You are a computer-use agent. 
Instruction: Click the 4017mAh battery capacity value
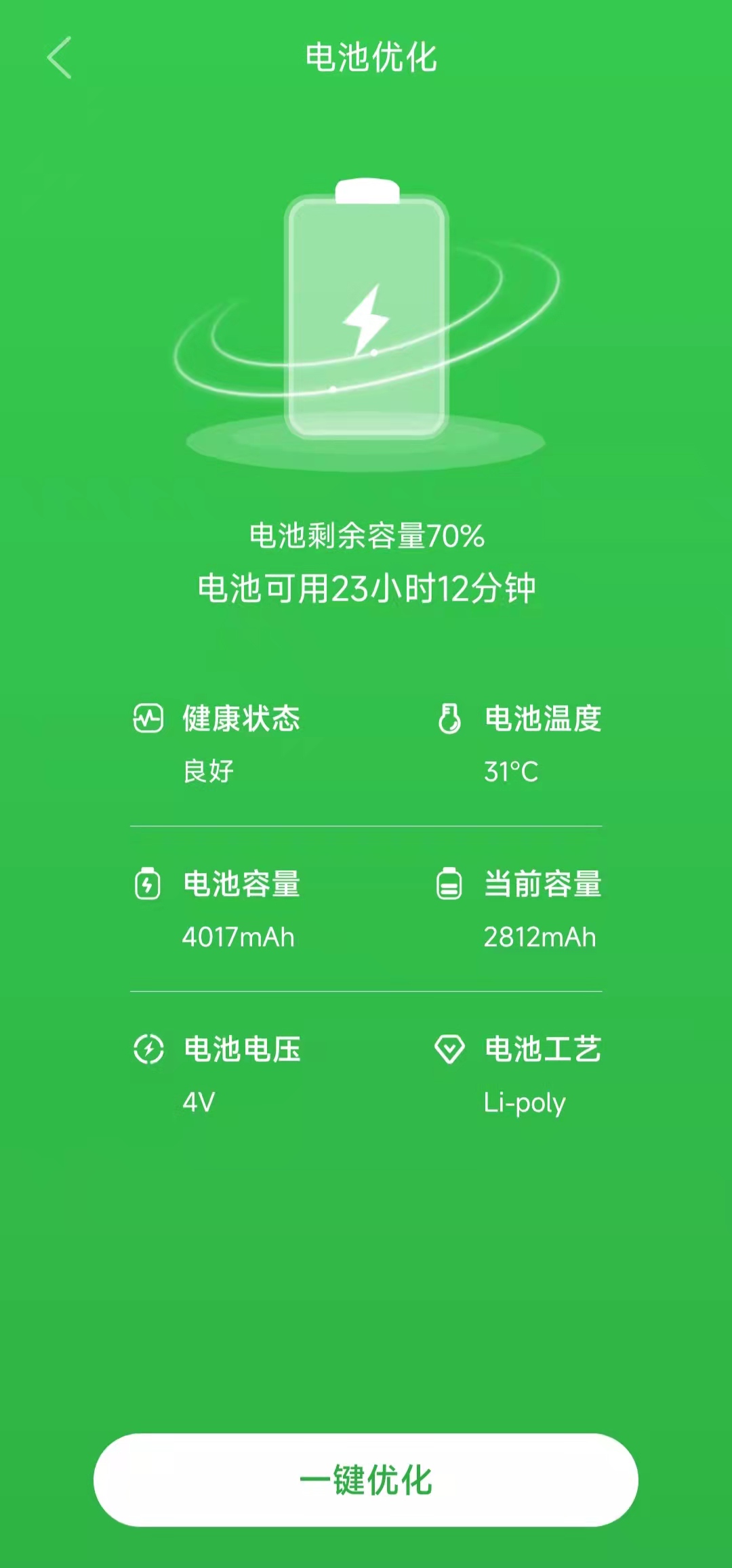(237, 937)
